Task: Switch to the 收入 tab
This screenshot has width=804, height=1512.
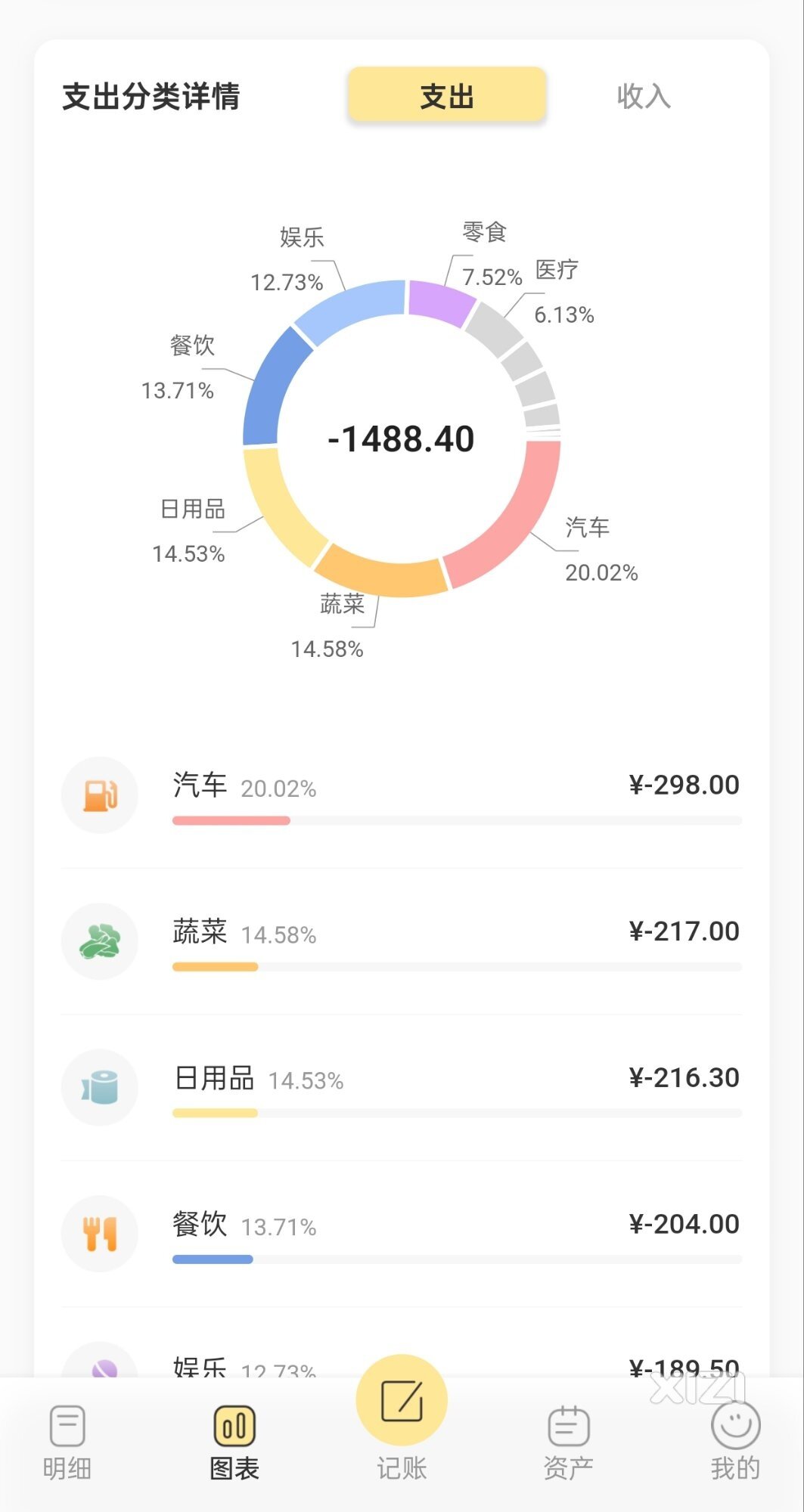Action: point(644,96)
